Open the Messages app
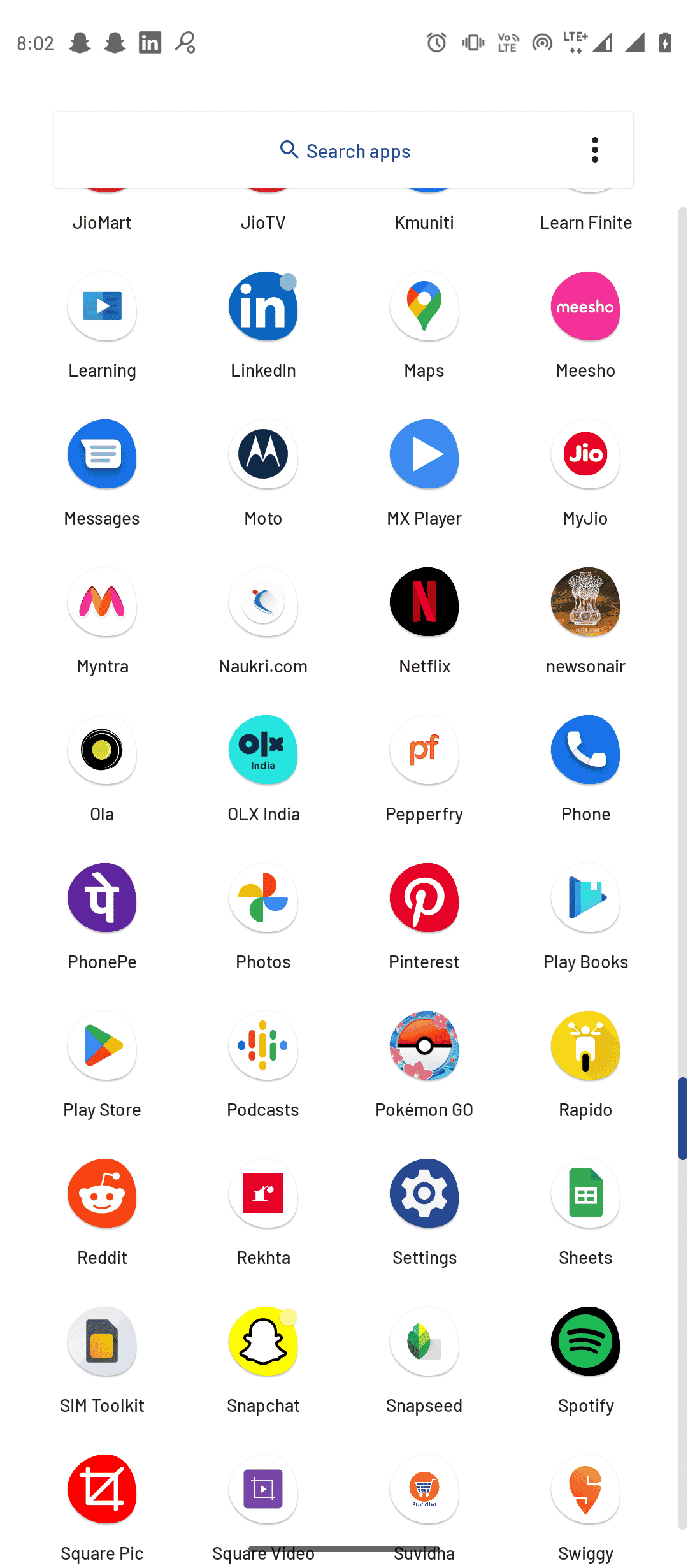This screenshot has height=1568, width=688. [x=102, y=454]
